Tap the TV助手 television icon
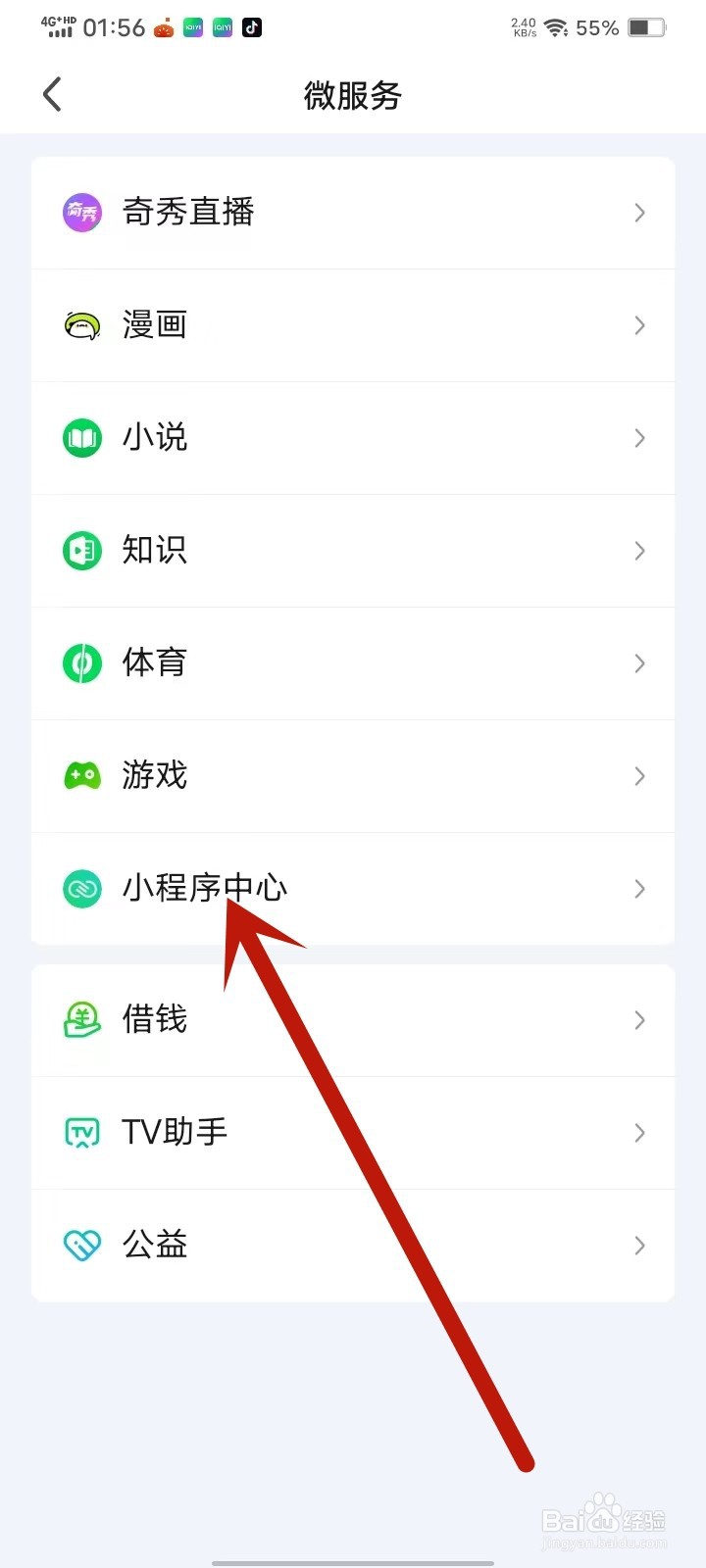Screen dimensions: 706x1568 pos(81,1133)
